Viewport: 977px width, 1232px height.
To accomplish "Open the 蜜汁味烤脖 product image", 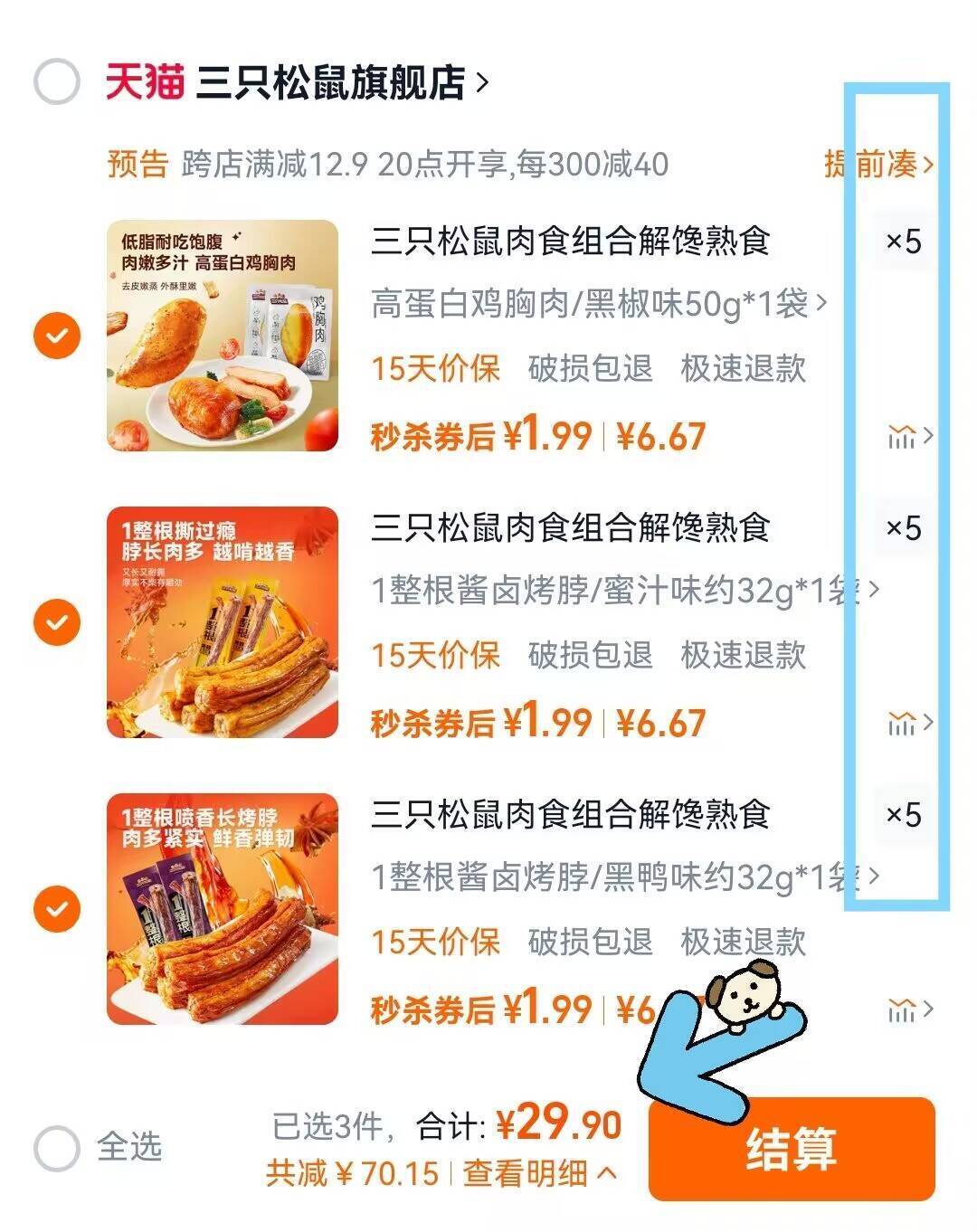I will [223, 622].
